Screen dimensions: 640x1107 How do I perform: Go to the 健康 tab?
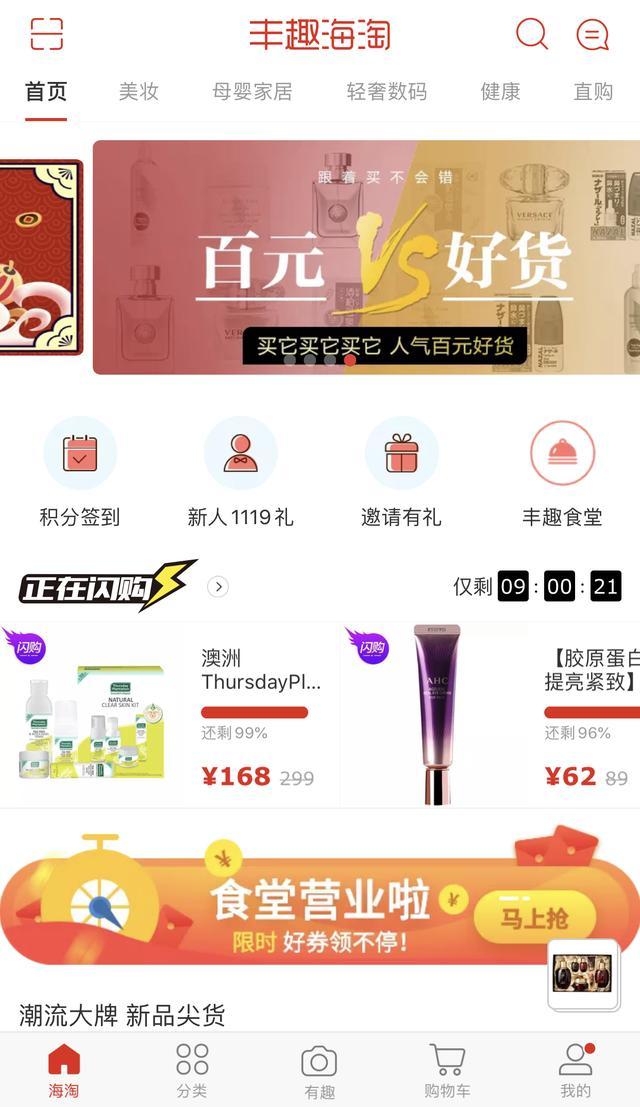tap(500, 92)
